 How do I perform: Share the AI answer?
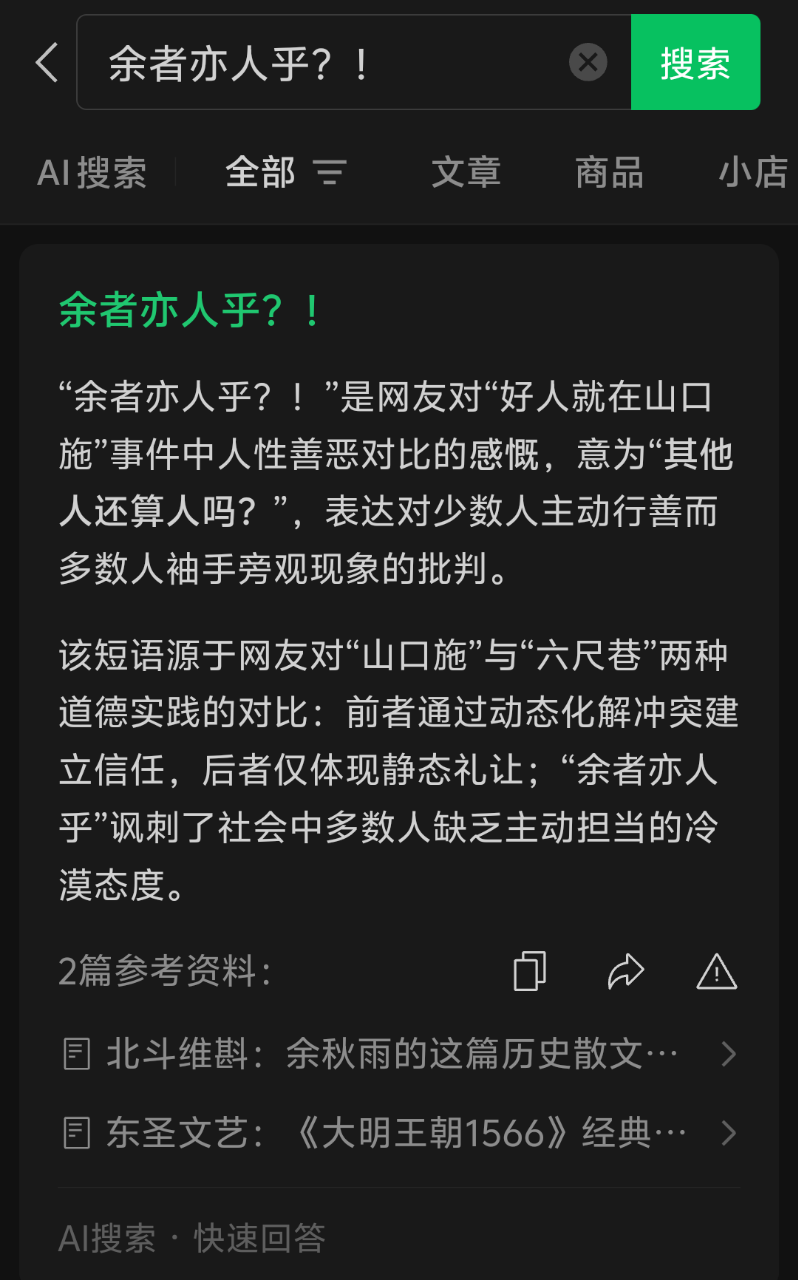point(625,971)
